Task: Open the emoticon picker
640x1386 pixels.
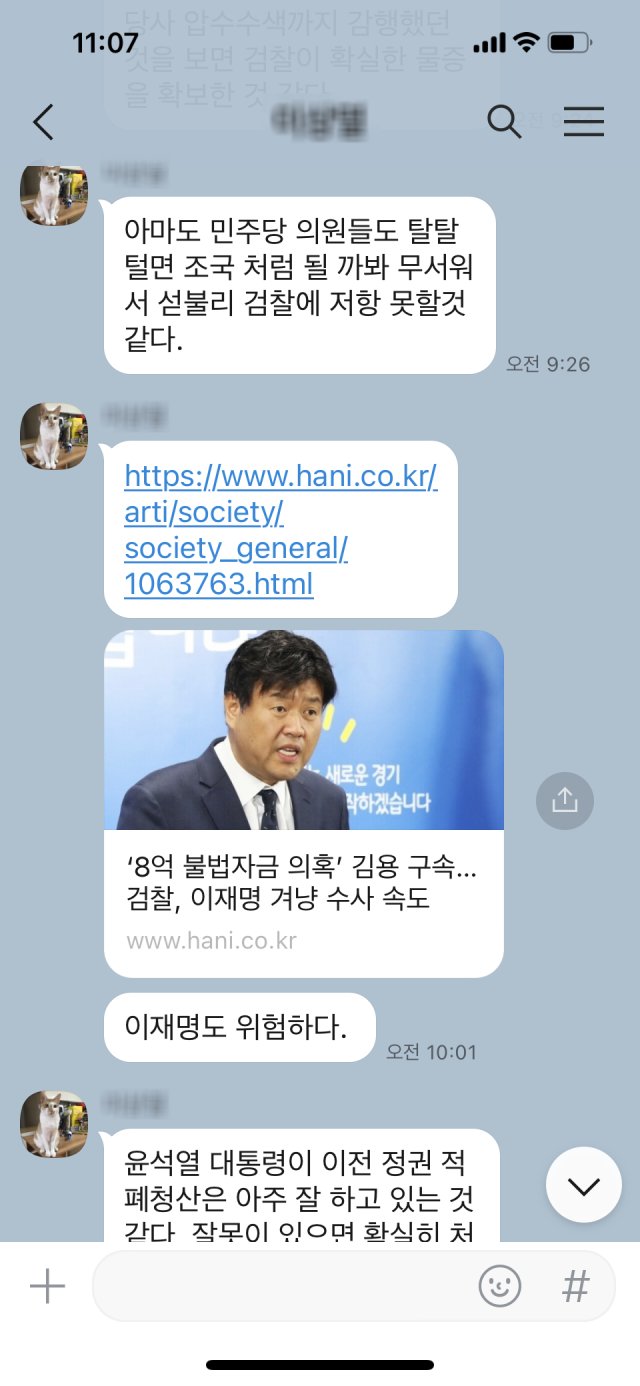Action: [x=500, y=1286]
